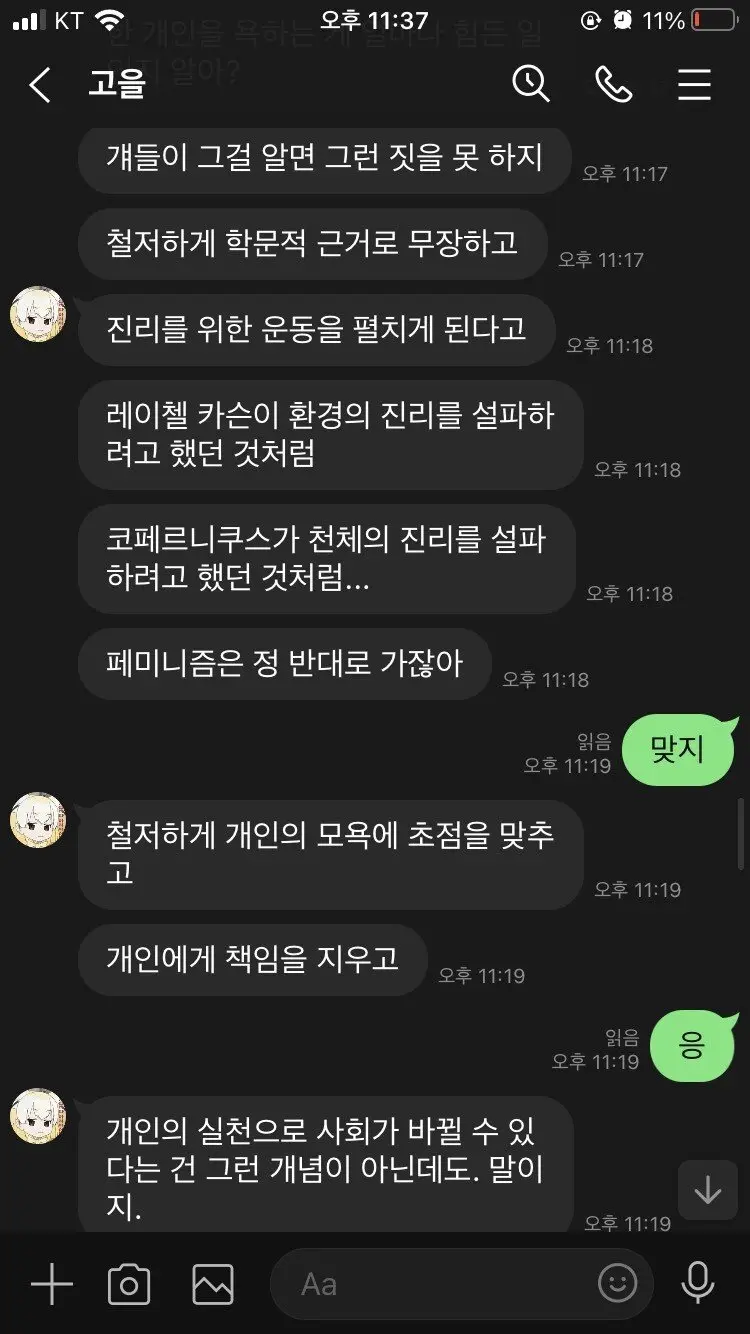Image resolution: width=750 pixels, height=1334 pixels.
Task: Open the emoji and sticker picker
Action: pos(617,1283)
